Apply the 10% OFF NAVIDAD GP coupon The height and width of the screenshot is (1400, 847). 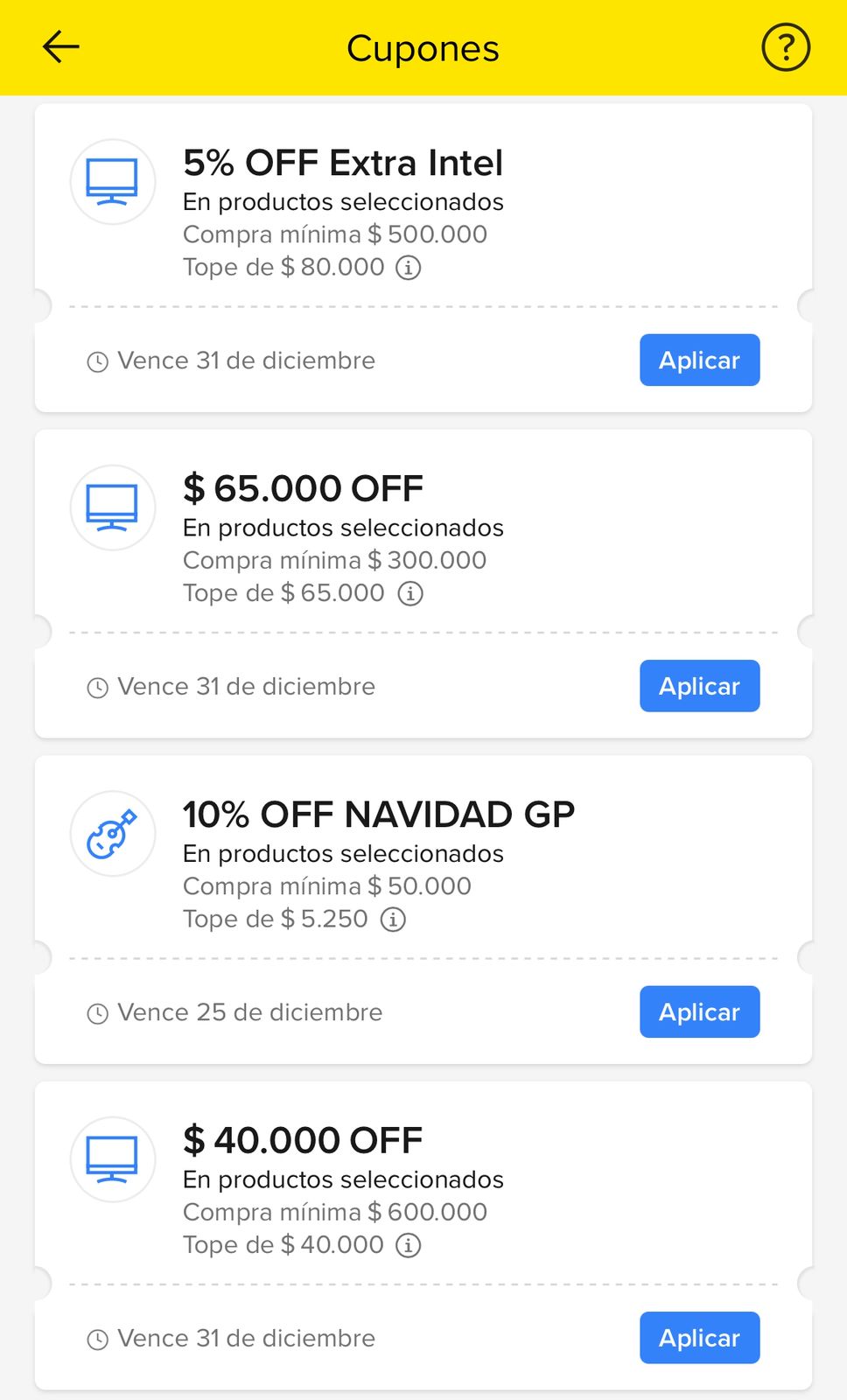(x=699, y=1011)
